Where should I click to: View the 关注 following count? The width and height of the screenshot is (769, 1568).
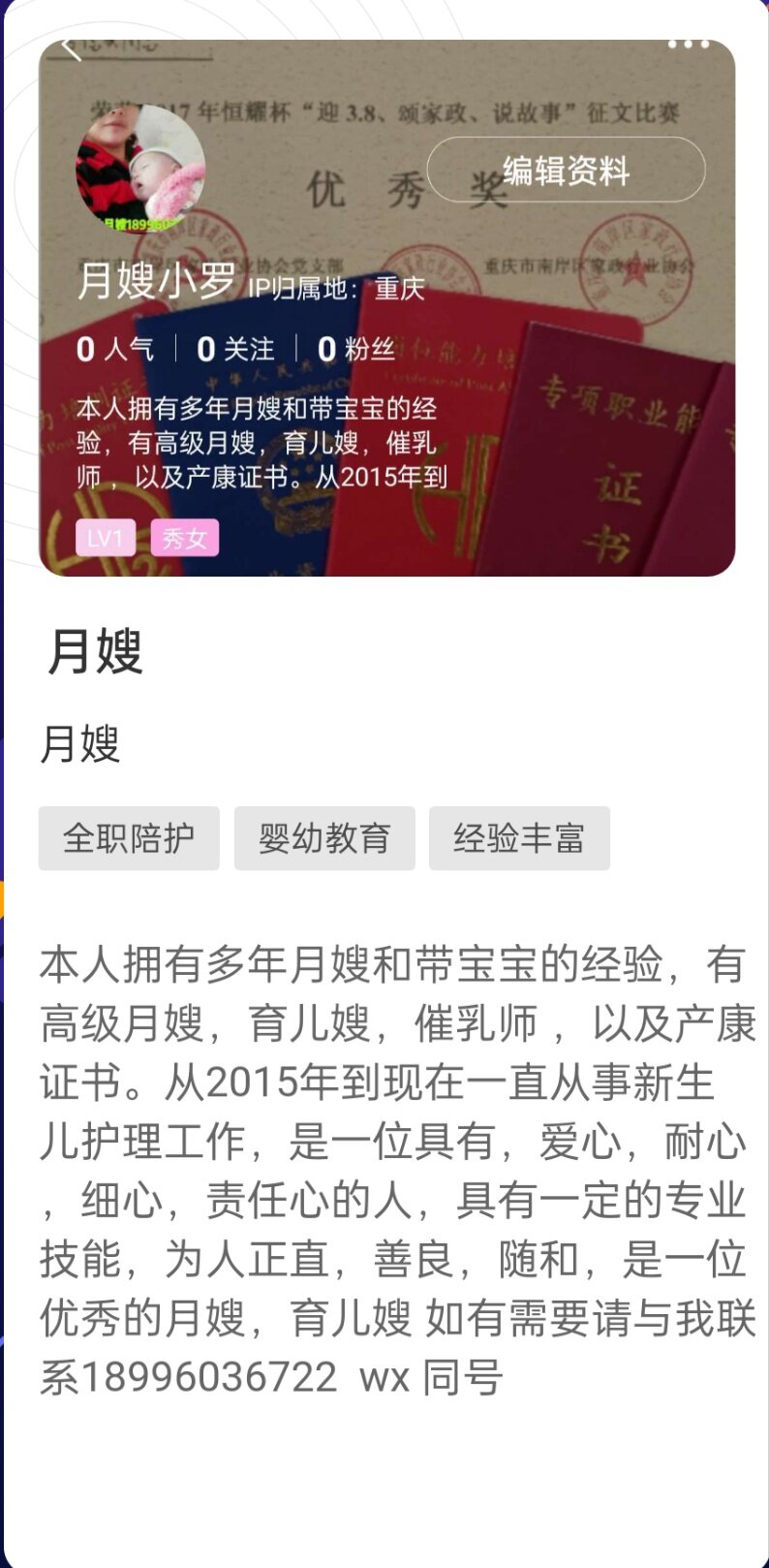click(235, 349)
